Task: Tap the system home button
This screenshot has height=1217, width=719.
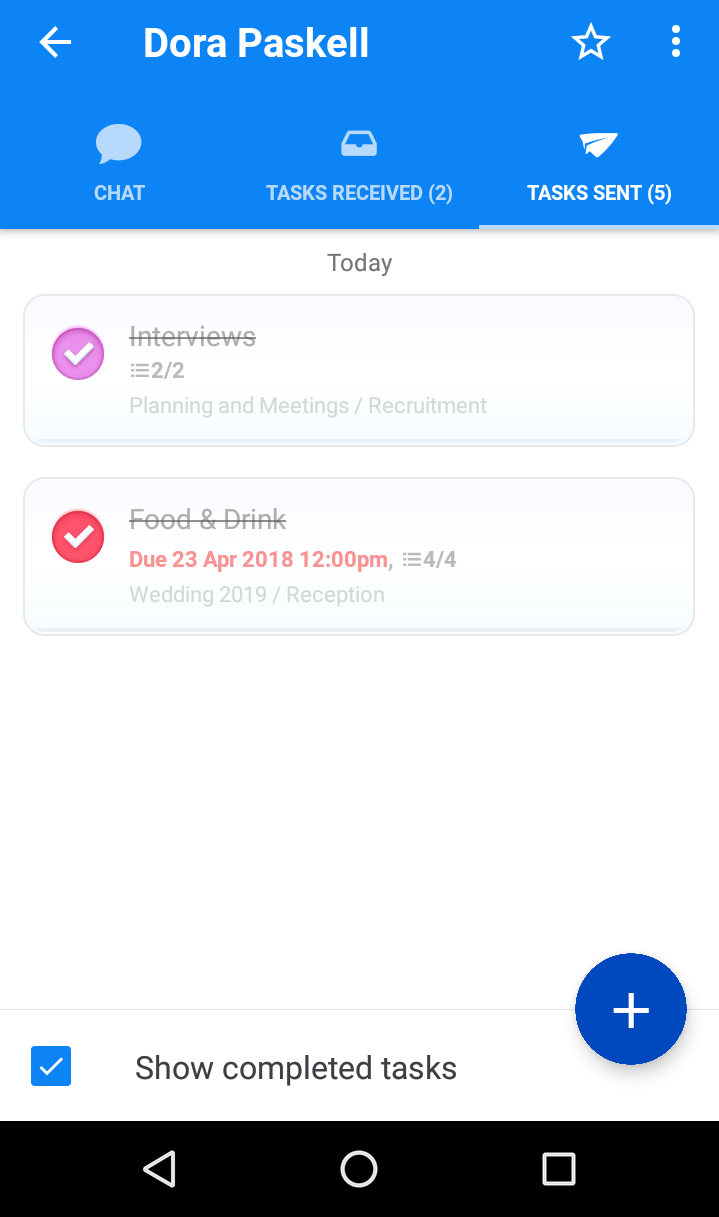Action: [x=359, y=1168]
